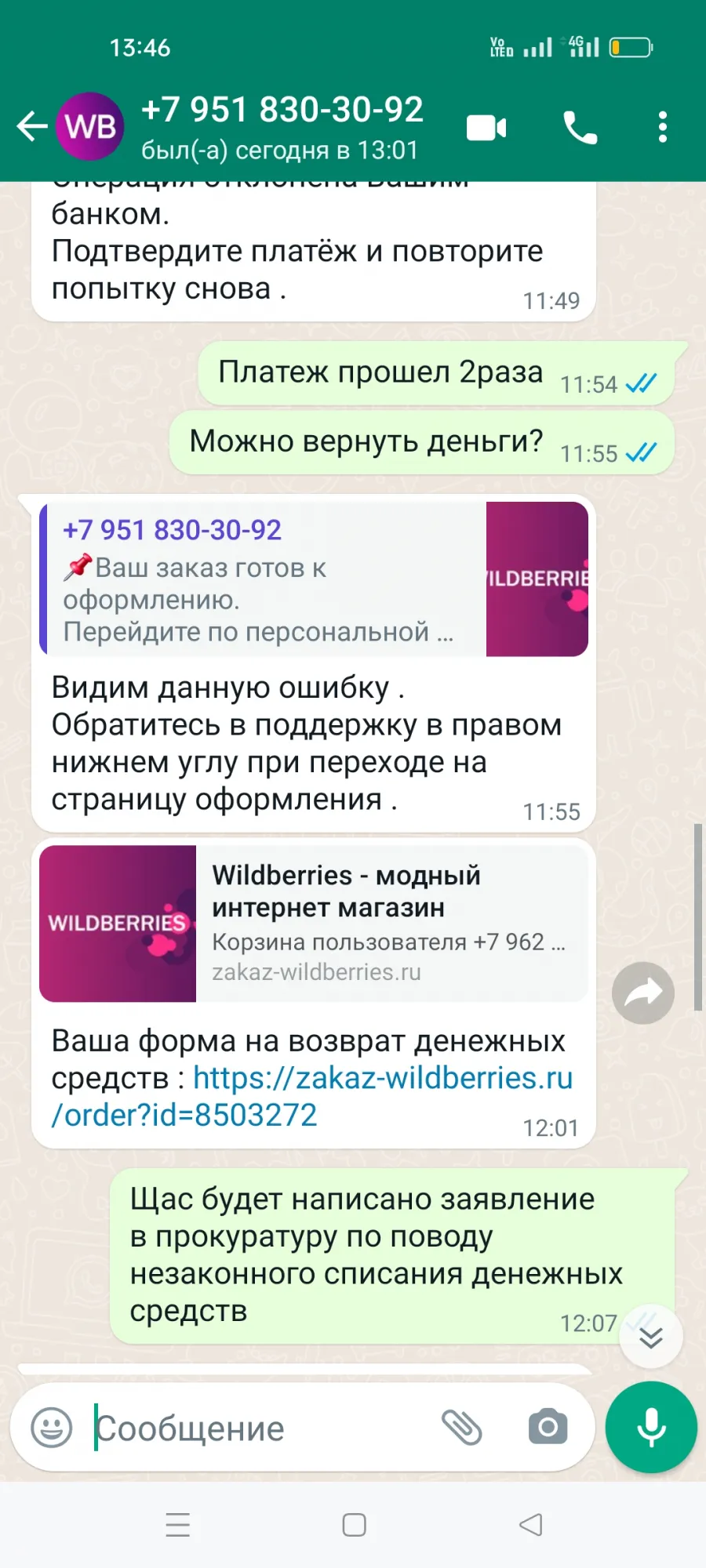This screenshot has height=1568, width=706.
Task: Open the camera from the message bar
Action: tap(548, 1427)
